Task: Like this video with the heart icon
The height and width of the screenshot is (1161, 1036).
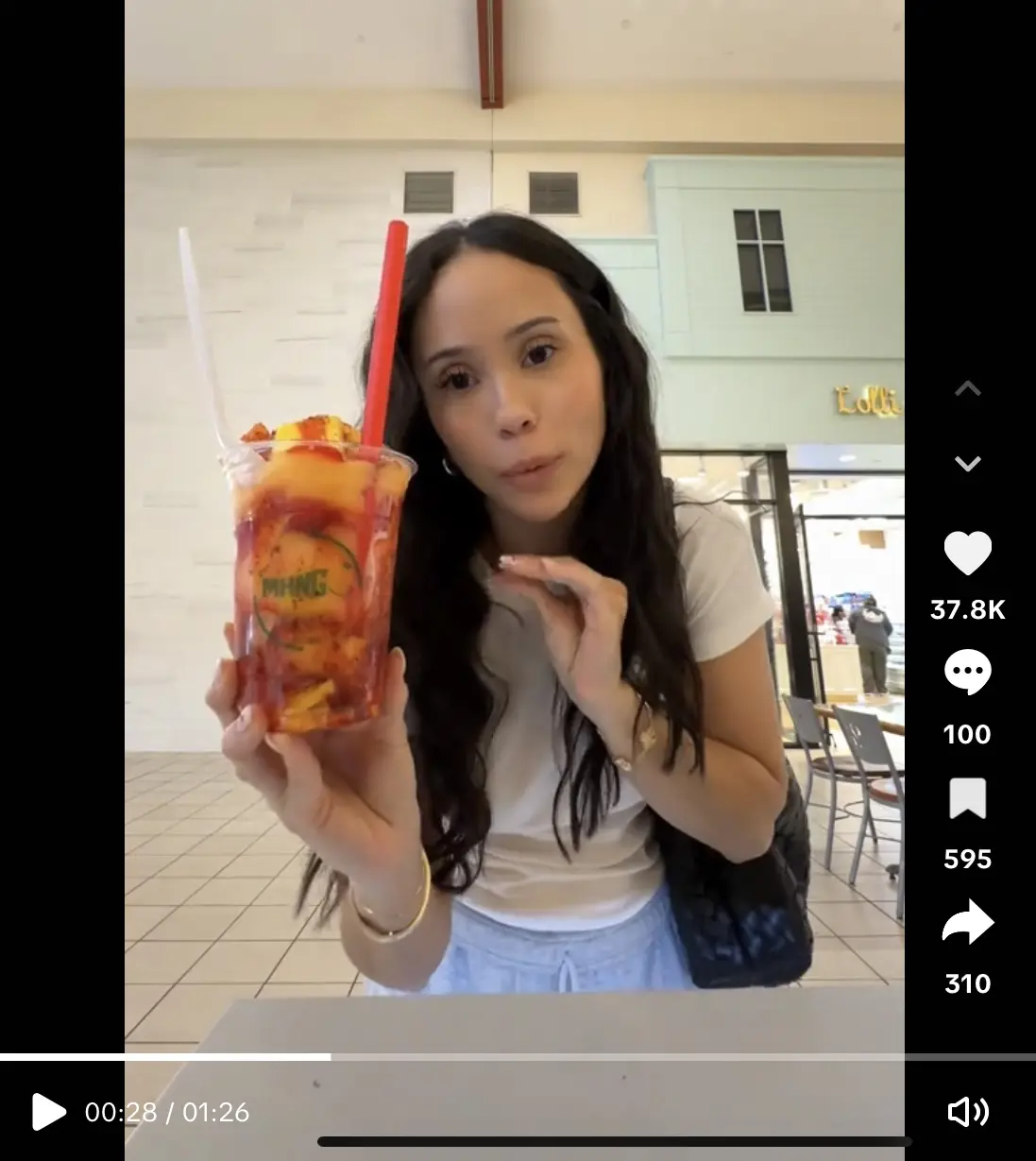Action: (x=967, y=554)
